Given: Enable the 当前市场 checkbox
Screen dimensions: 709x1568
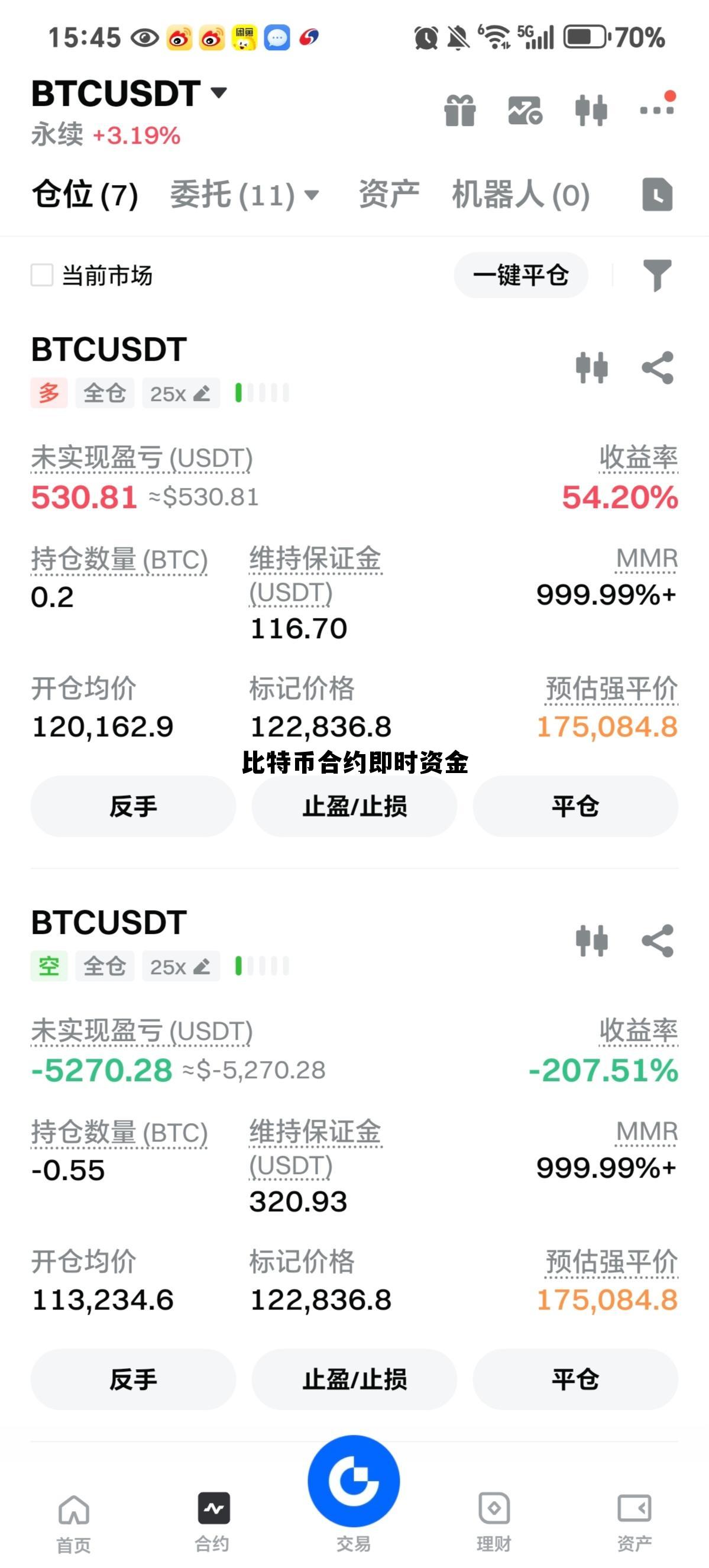Looking at the screenshot, I should point(41,275).
